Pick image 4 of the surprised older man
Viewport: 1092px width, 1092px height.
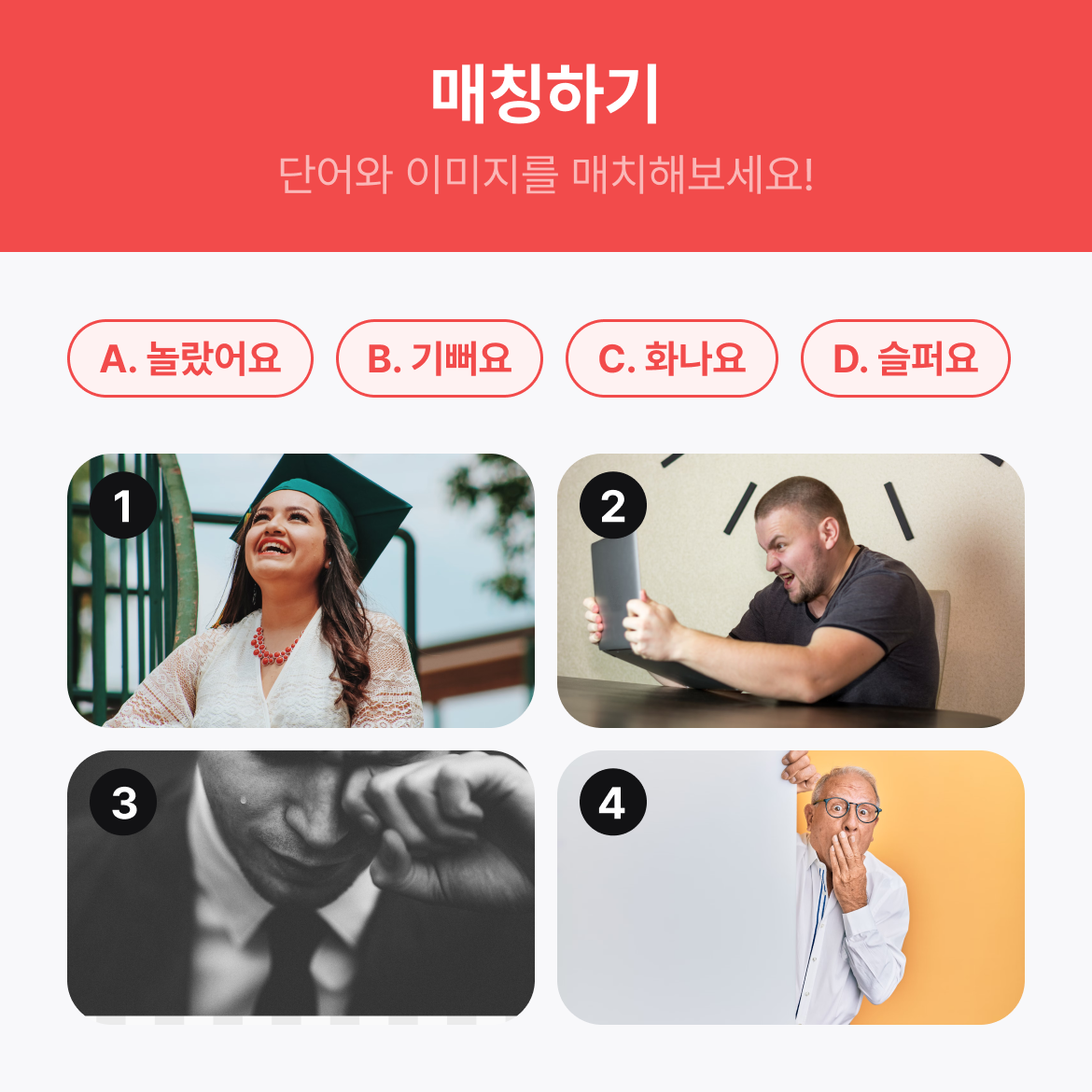[791, 888]
